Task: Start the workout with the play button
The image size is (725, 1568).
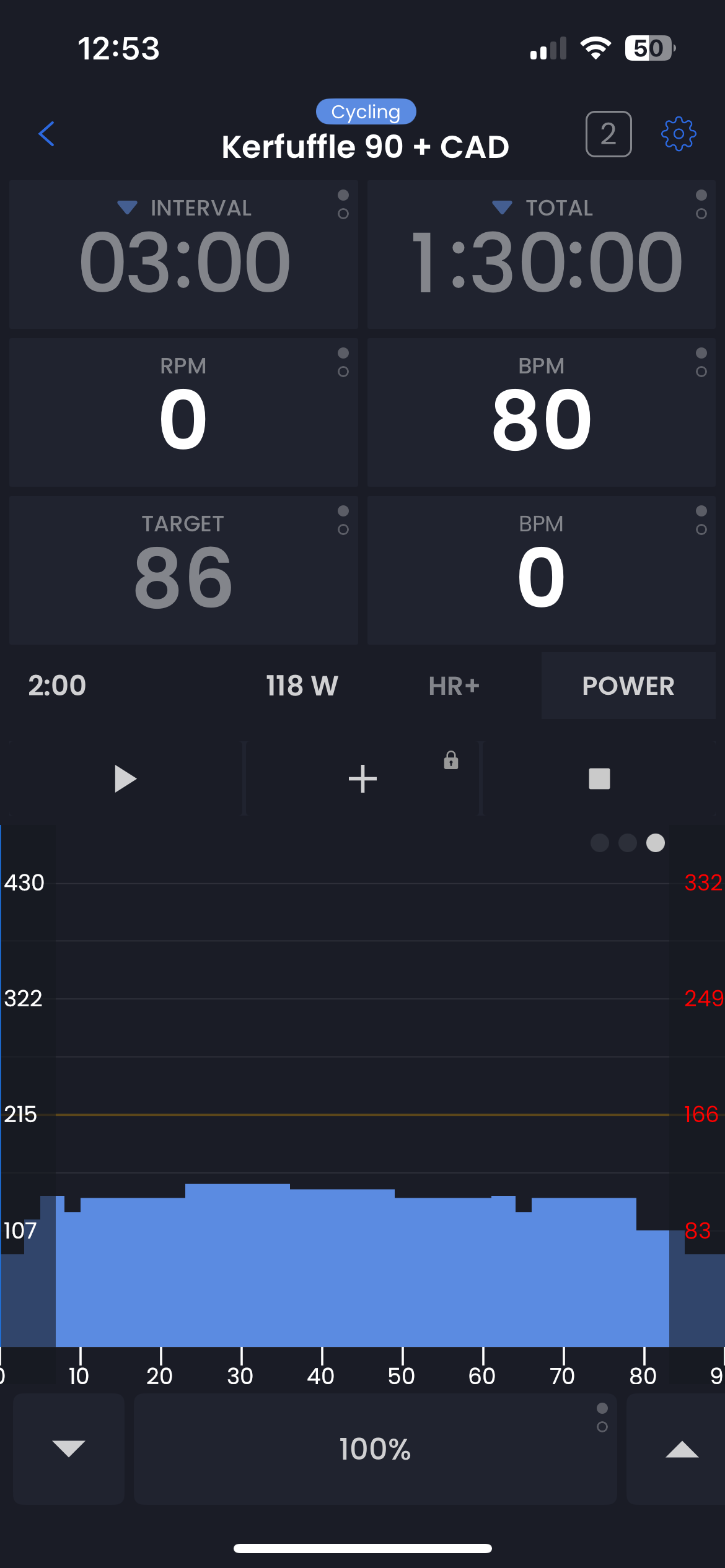Action: [x=125, y=778]
